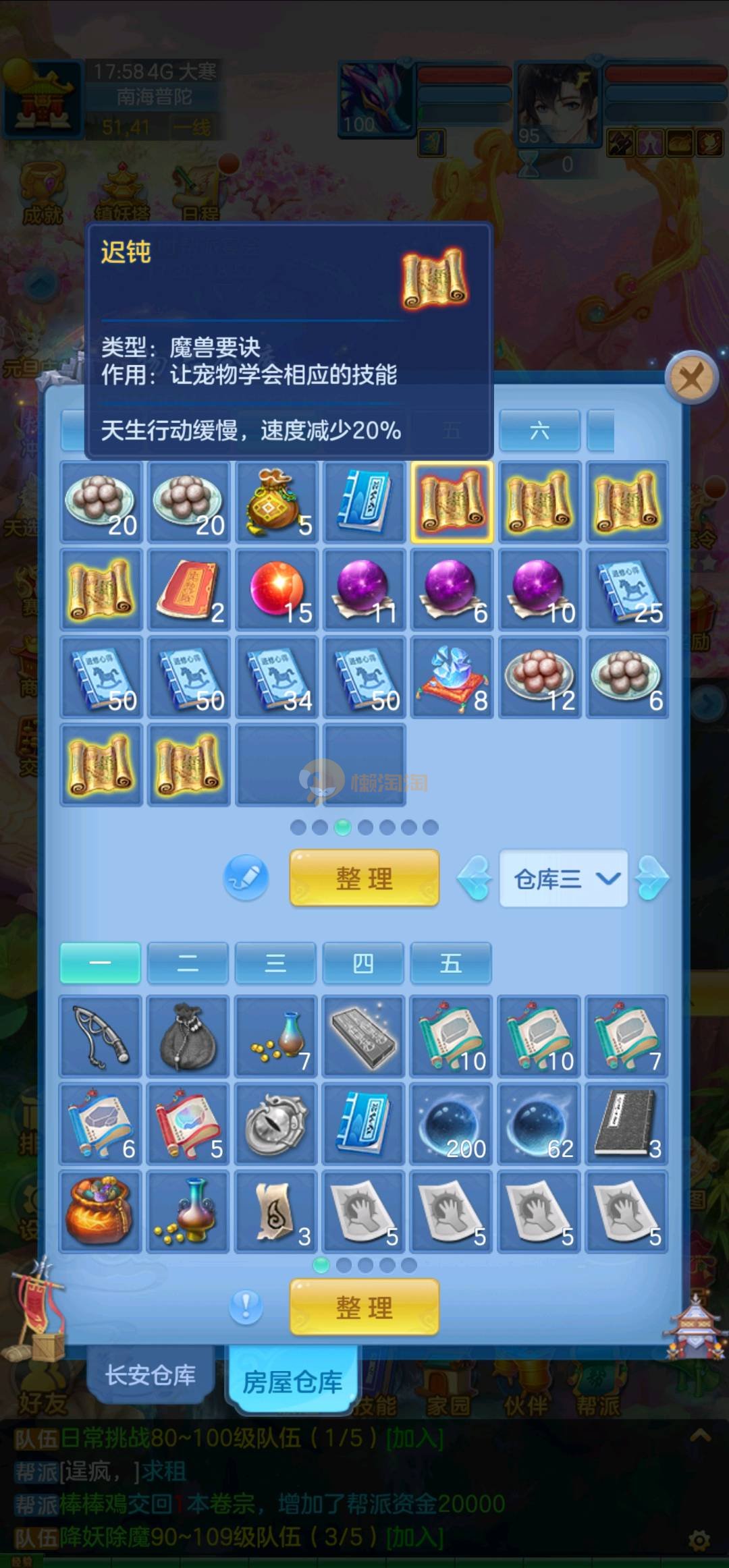The width and height of the screenshot is (729, 1568).
Task: Select warehouse page tab 六
Action: [x=539, y=430]
